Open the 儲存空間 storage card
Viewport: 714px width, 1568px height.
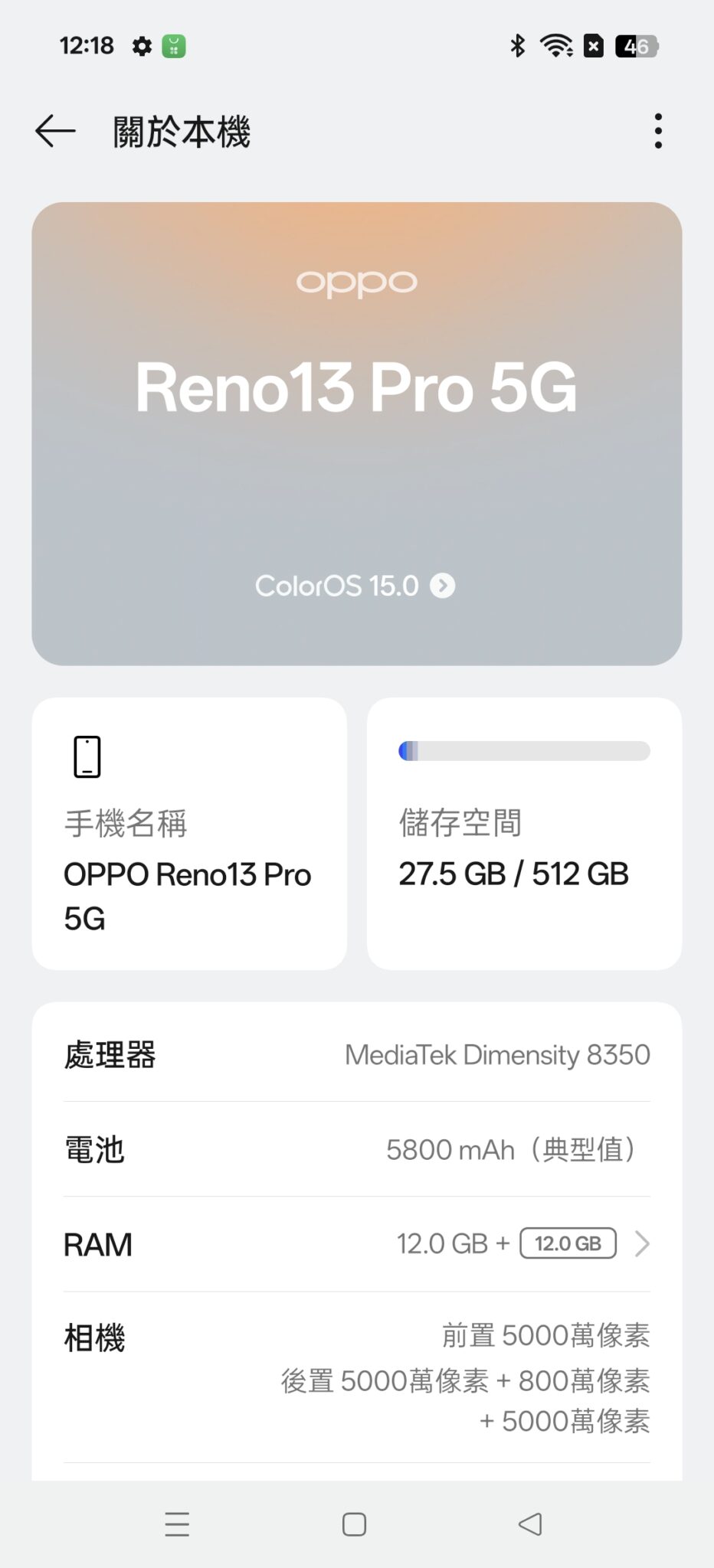[524, 833]
